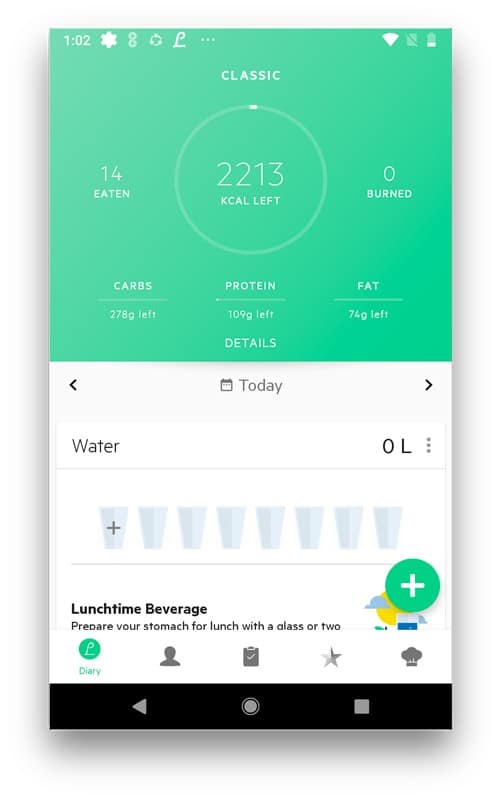
Task: Open the chef hat recipes tab
Action: (411, 656)
